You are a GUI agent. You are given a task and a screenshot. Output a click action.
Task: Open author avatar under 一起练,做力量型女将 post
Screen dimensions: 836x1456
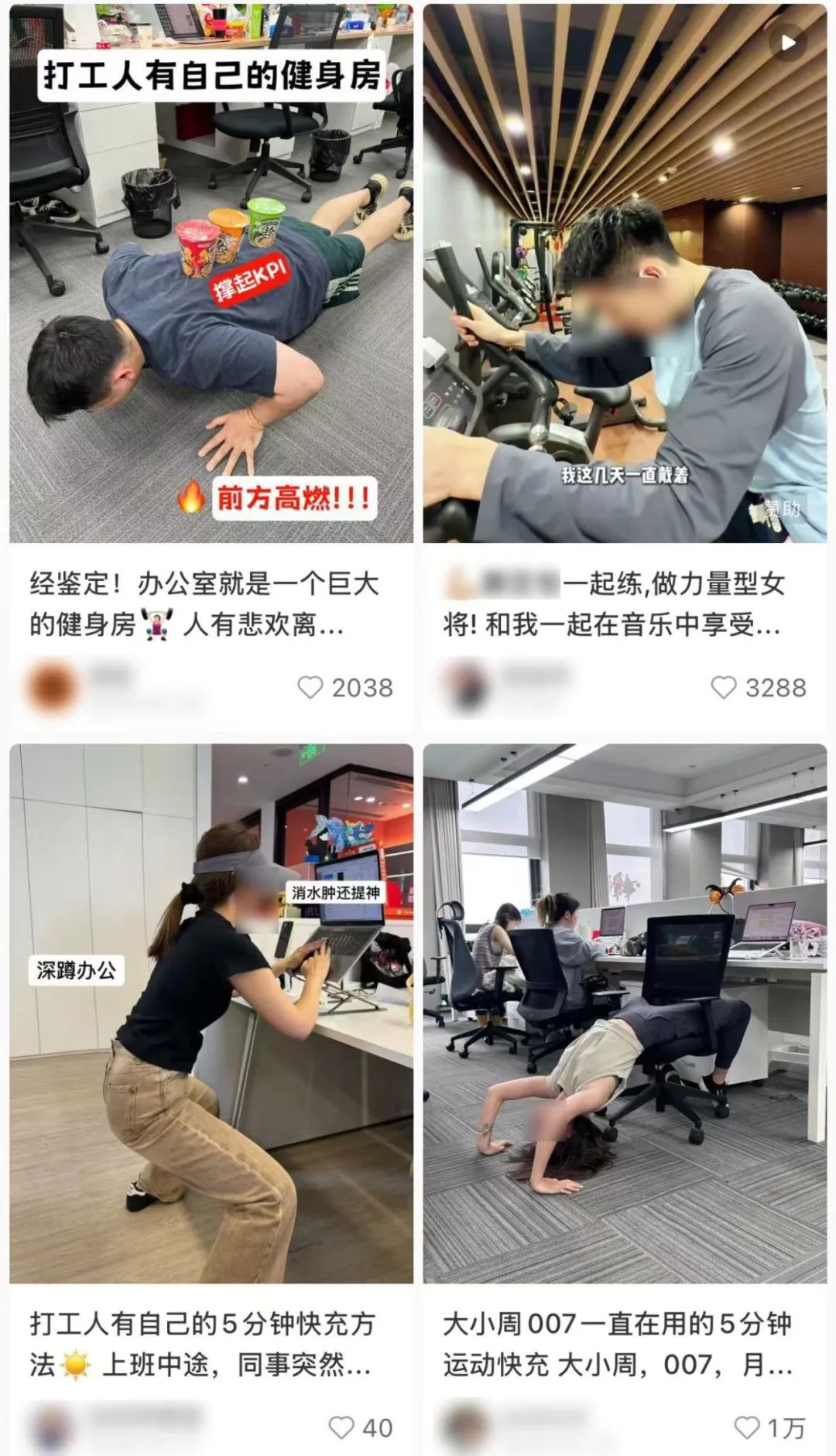pos(467,687)
